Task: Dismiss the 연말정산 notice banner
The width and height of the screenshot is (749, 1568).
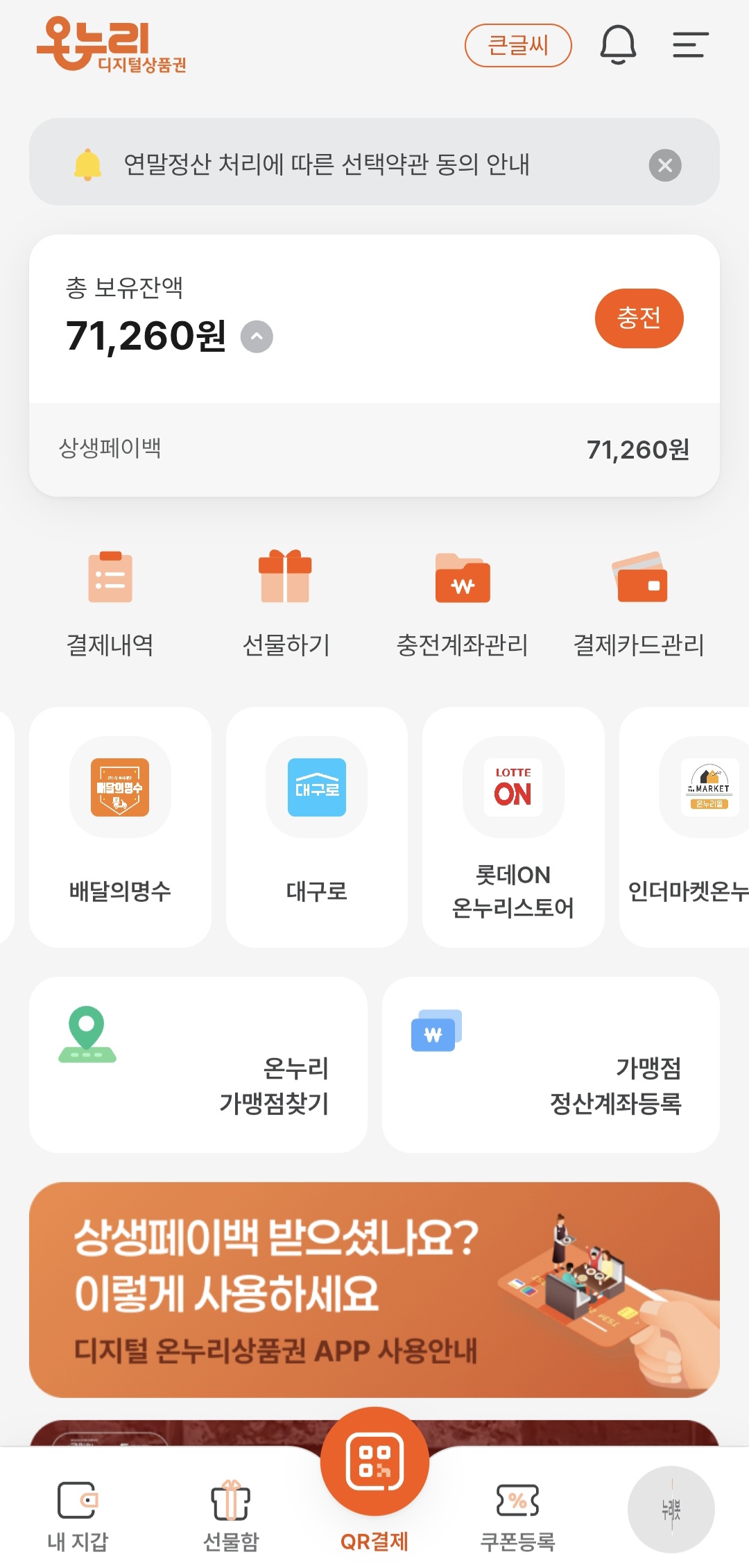Action: [666, 164]
